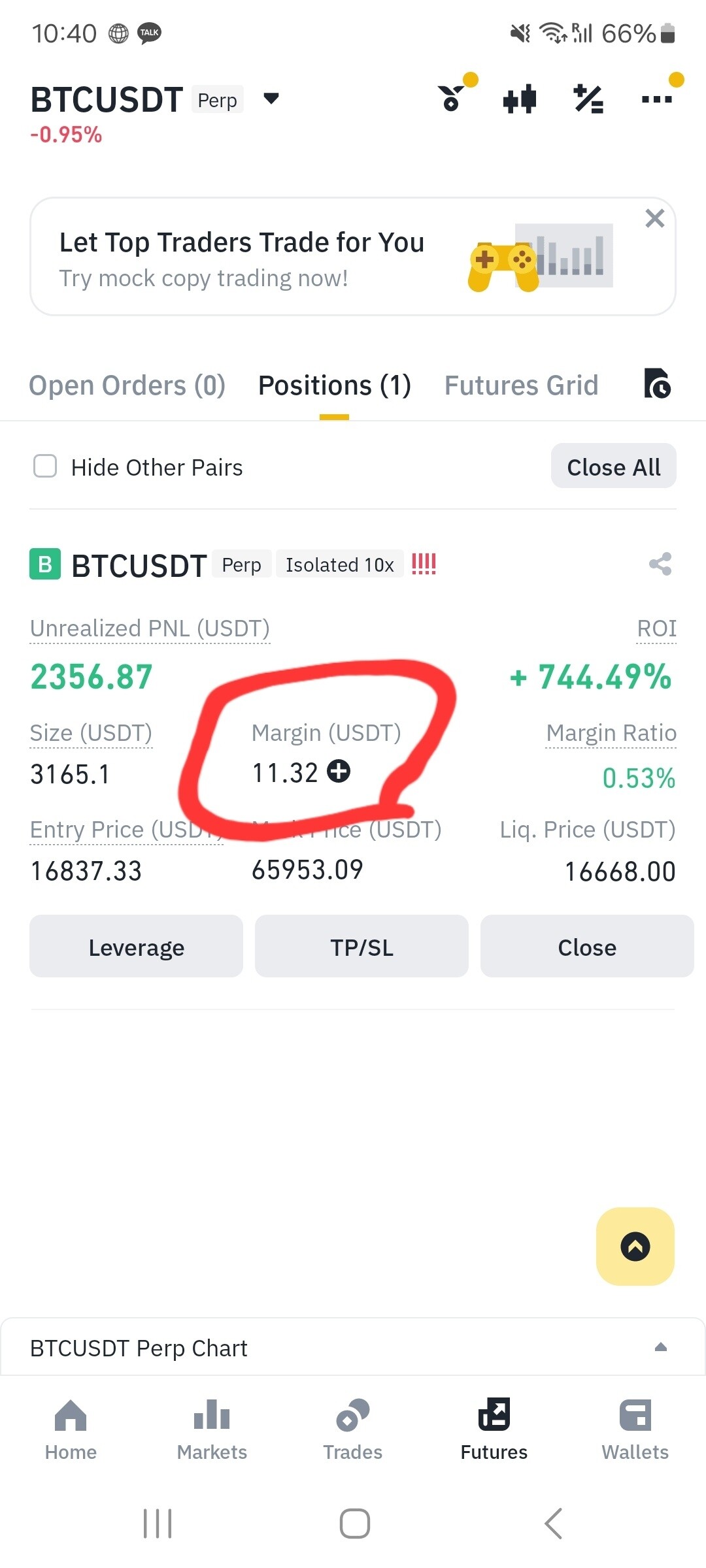Dismiss the copy trading banner
706x1568 pixels.
pos(654,218)
